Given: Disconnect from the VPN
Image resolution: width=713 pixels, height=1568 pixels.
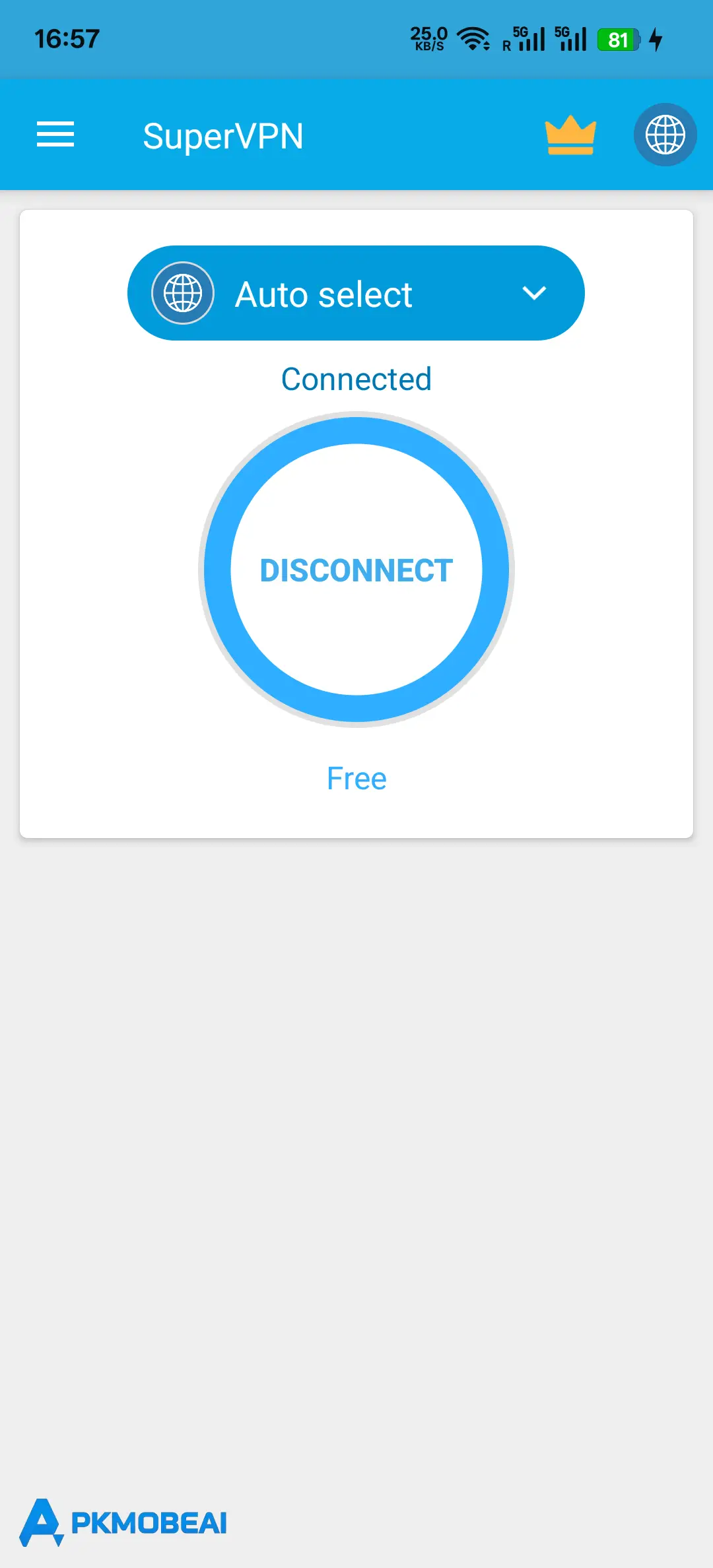Looking at the screenshot, I should coord(356,570).
